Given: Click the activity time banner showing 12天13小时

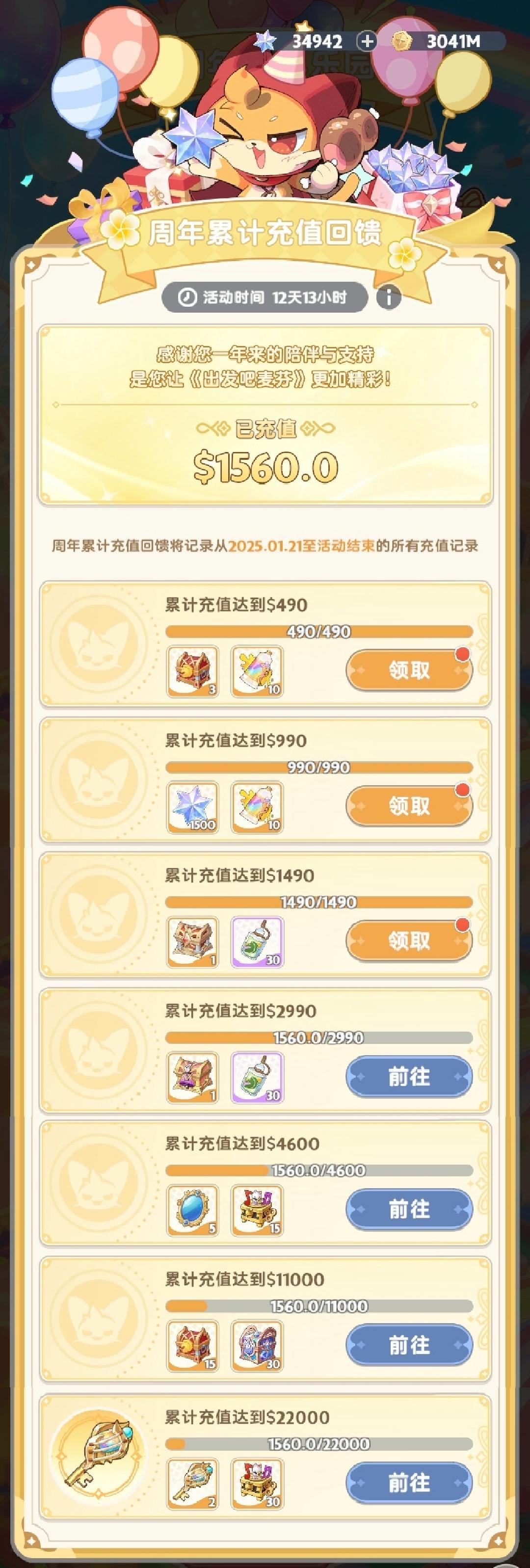Looking at the screenshot, I should [x=265, y=298].
